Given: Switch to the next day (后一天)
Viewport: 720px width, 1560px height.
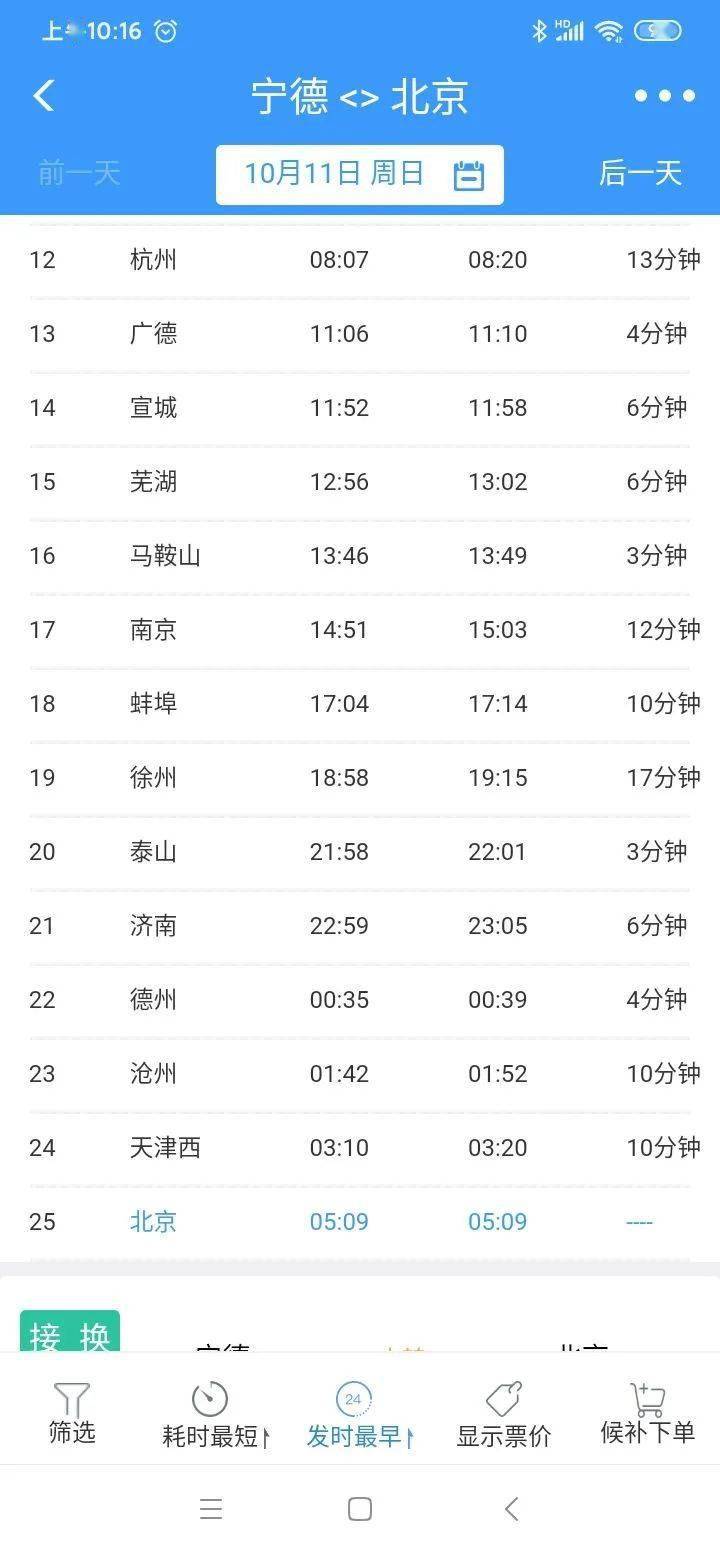Looking at the screenshot, I should click(640, 174).
